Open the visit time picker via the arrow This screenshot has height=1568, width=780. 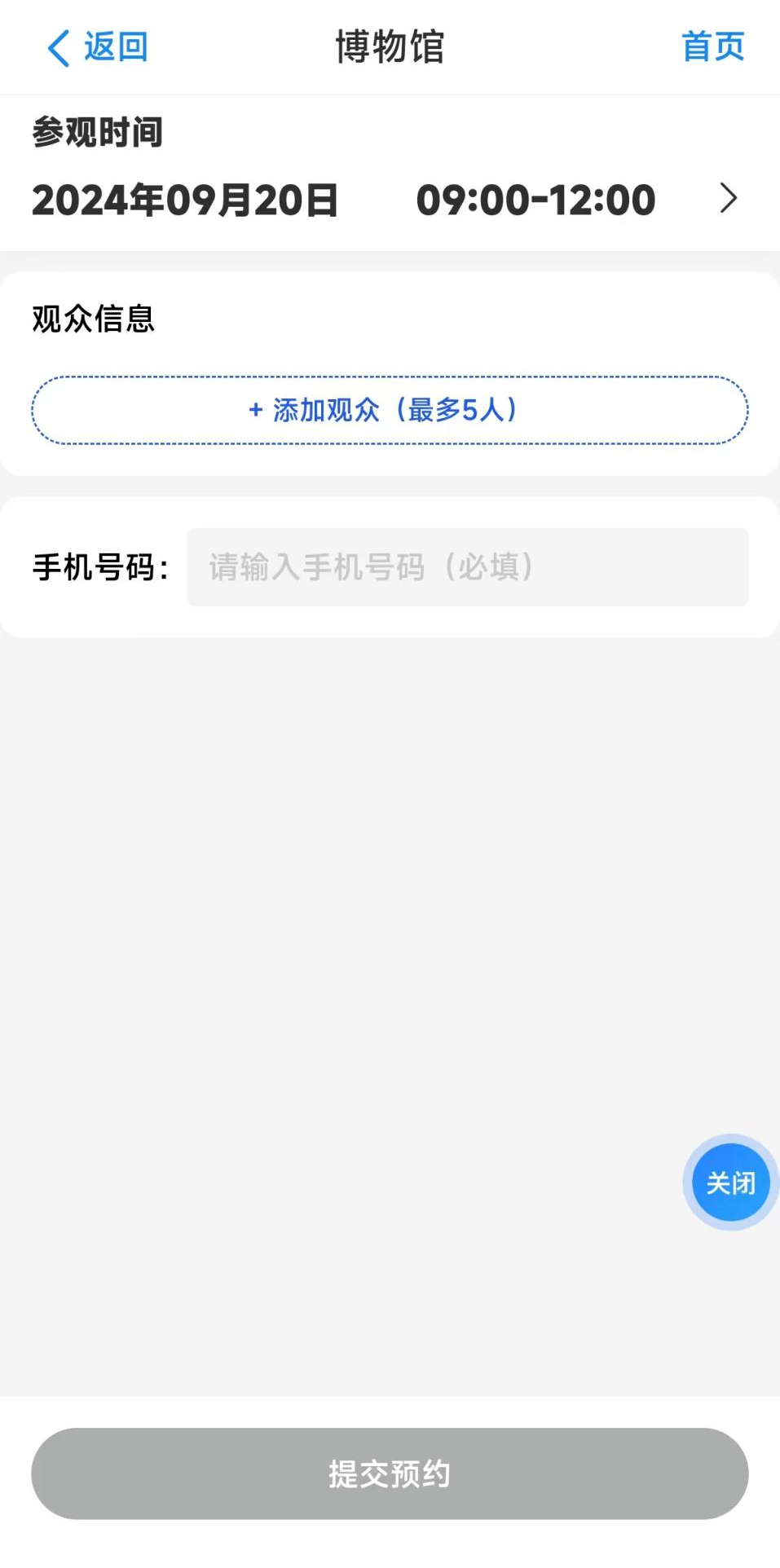pos(728,198)
